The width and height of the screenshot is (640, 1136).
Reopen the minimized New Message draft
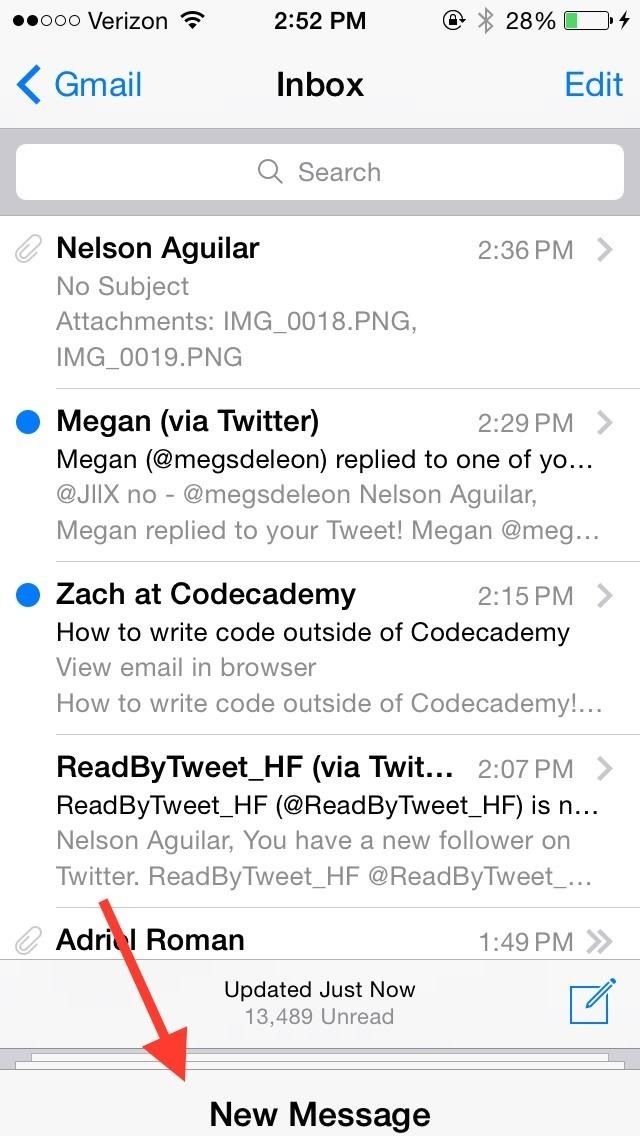pyautogui.click(x=320, y=1111)
